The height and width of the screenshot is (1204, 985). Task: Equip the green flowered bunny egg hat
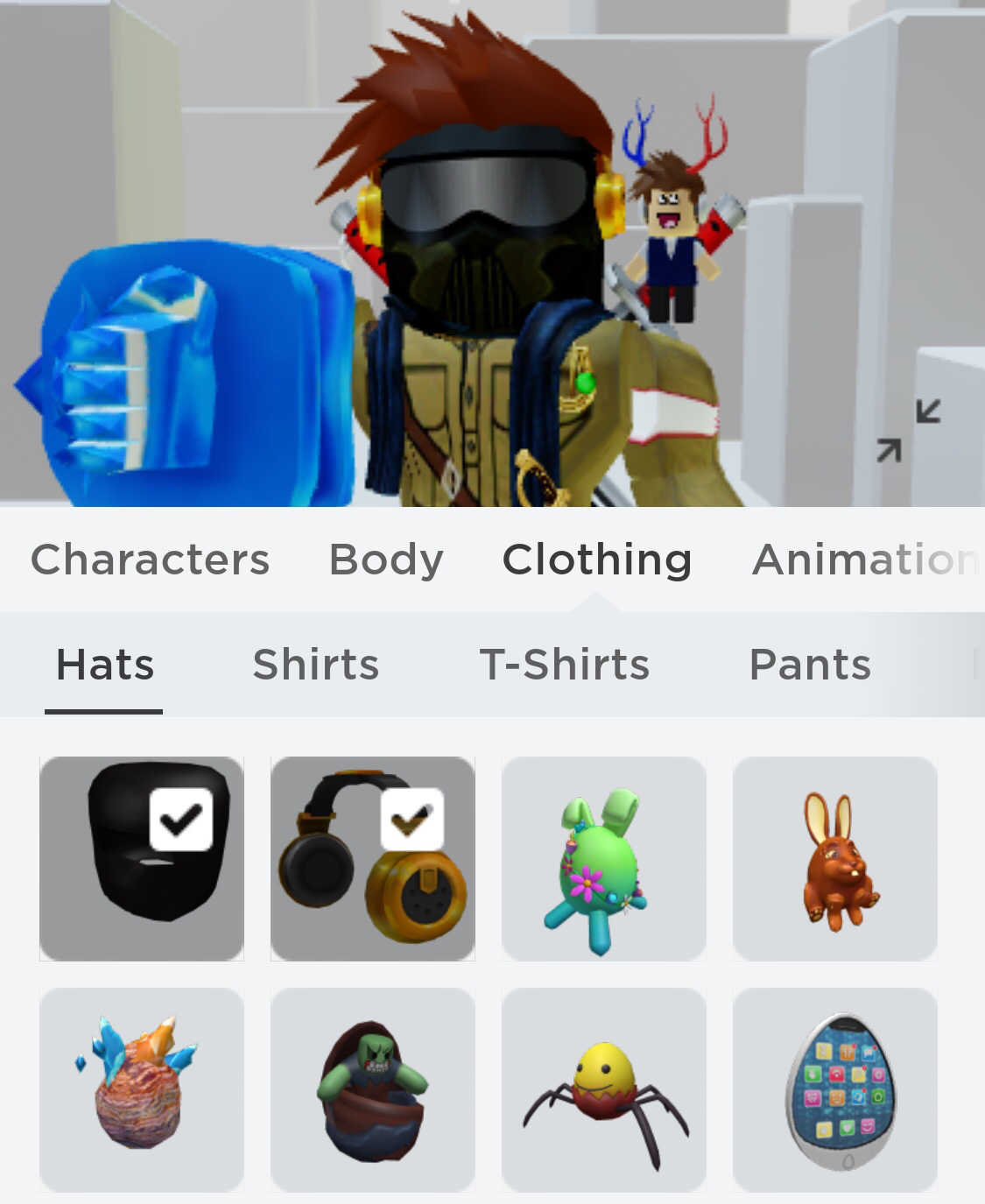604,859
